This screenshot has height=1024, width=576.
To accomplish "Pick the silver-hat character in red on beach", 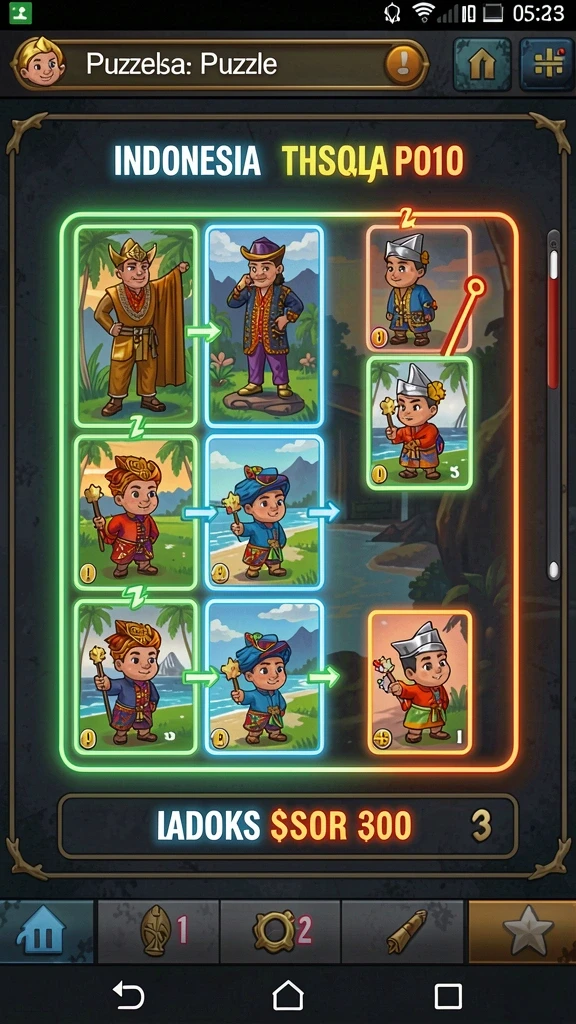I will [x=419, y=423].
